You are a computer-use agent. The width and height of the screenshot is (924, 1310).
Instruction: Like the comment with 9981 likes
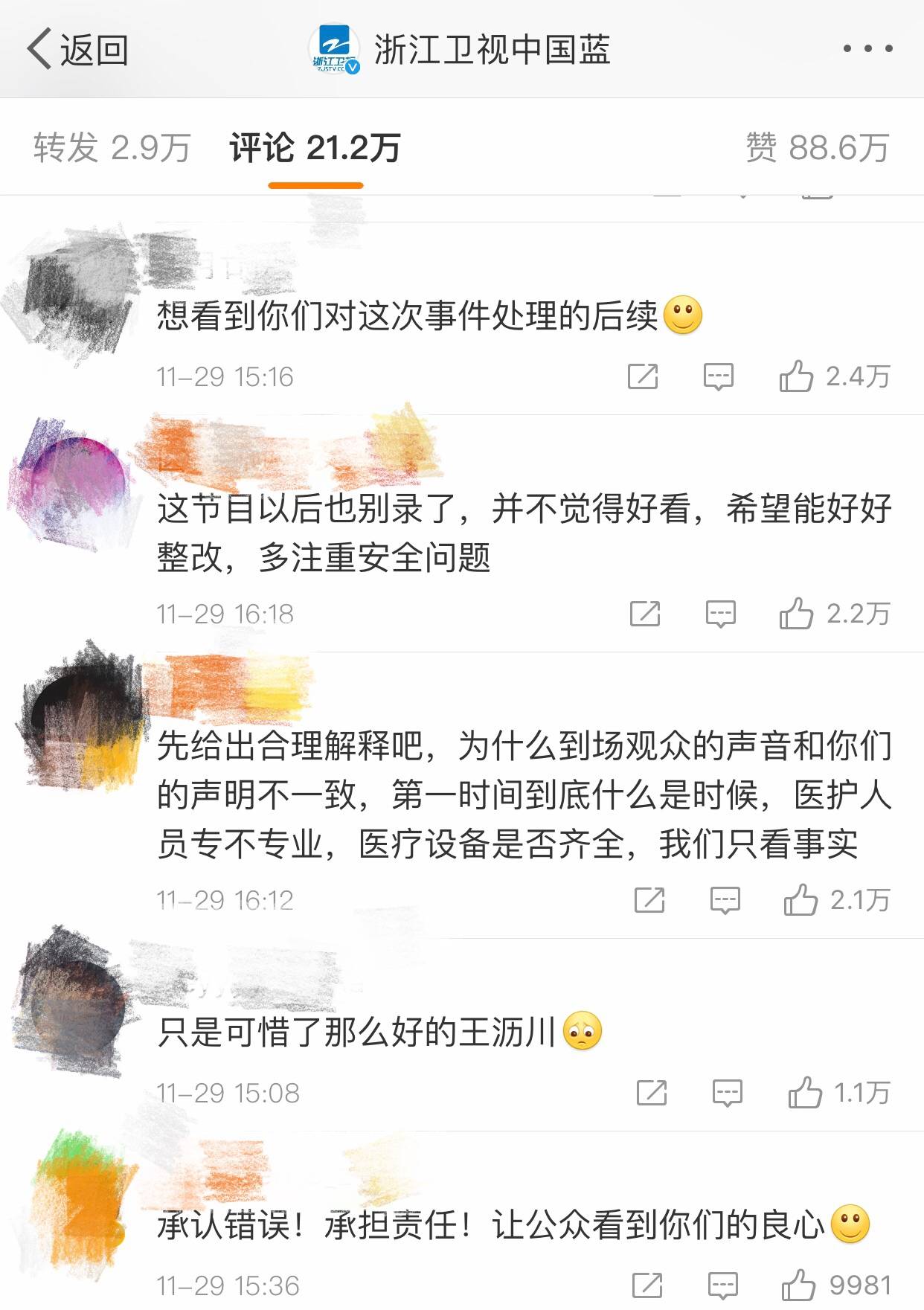799,1285
